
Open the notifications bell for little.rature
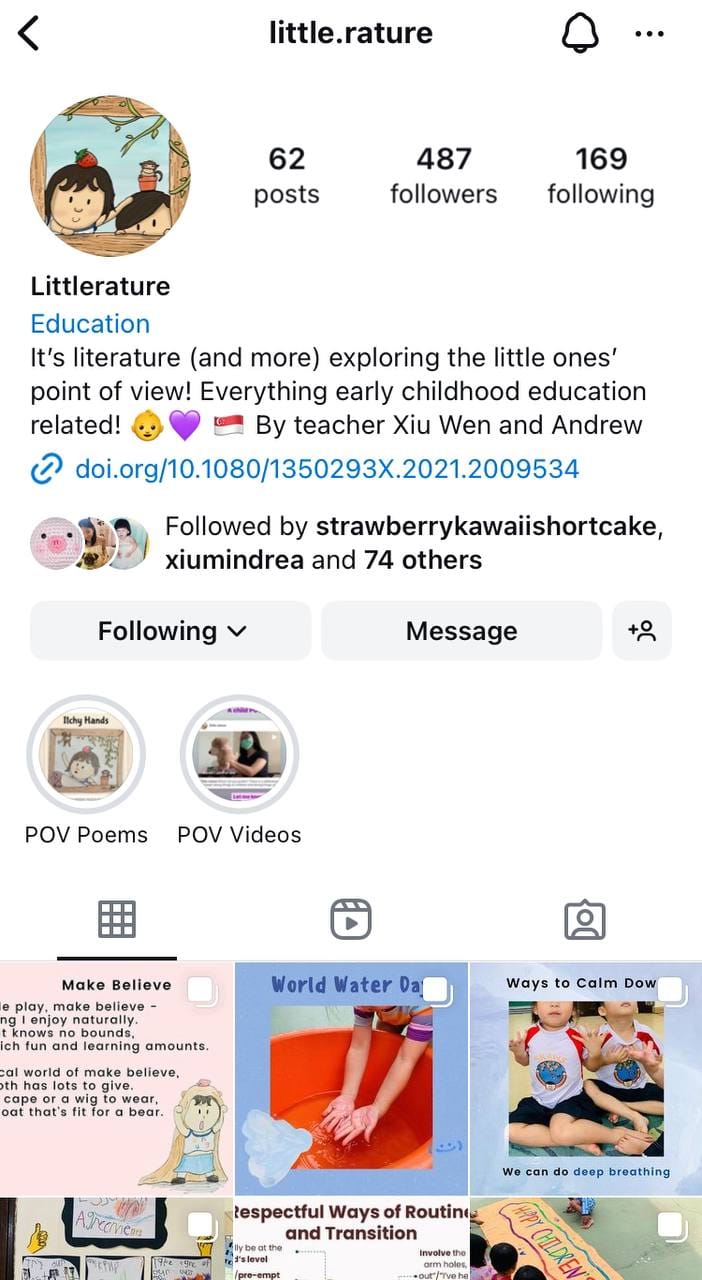coord(580,33)
